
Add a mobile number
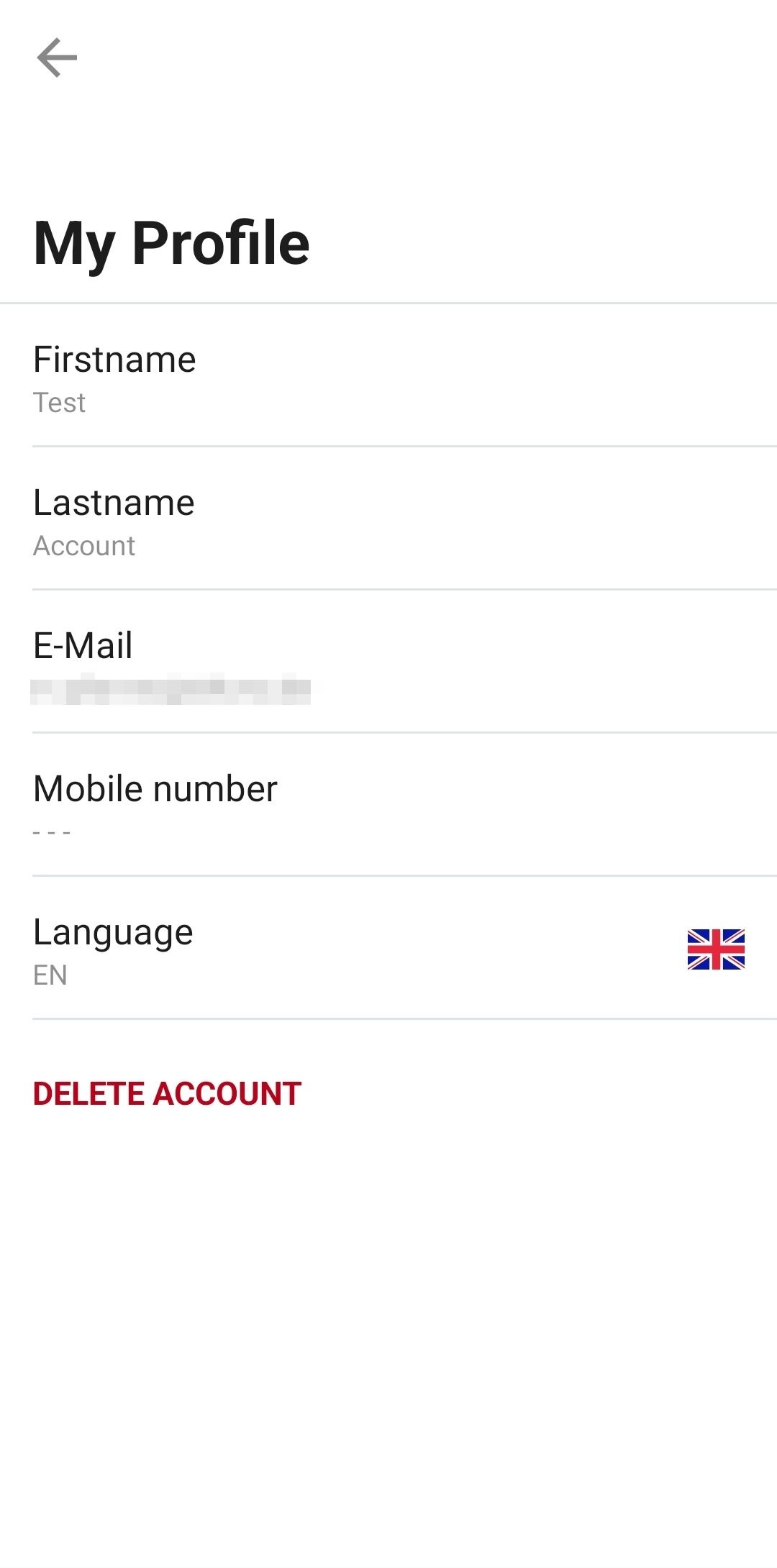point(388,807)
